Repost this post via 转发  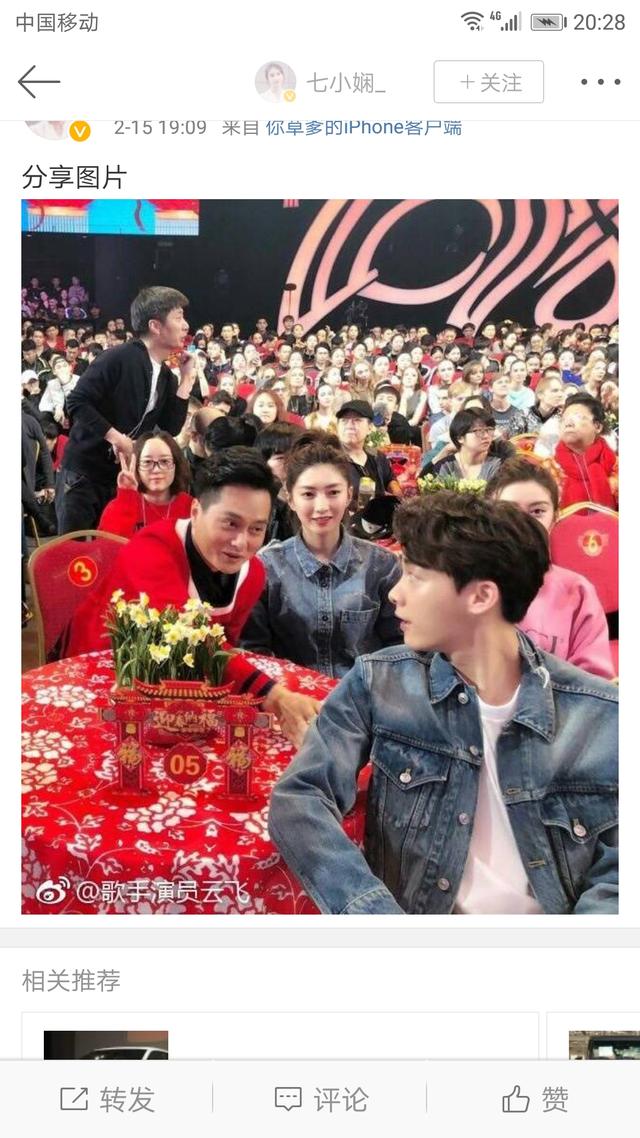107,1099
